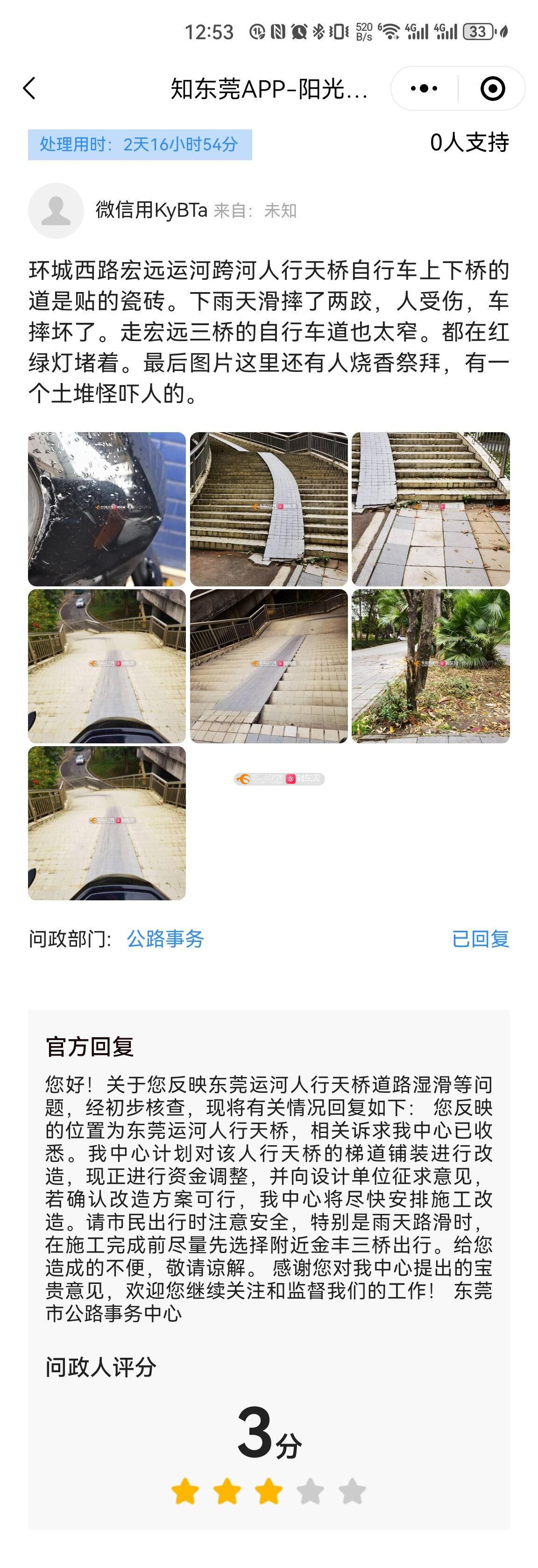Open the palm tree roadside photo
This screenshot has height=1568, width=538.
click(430, 666)
